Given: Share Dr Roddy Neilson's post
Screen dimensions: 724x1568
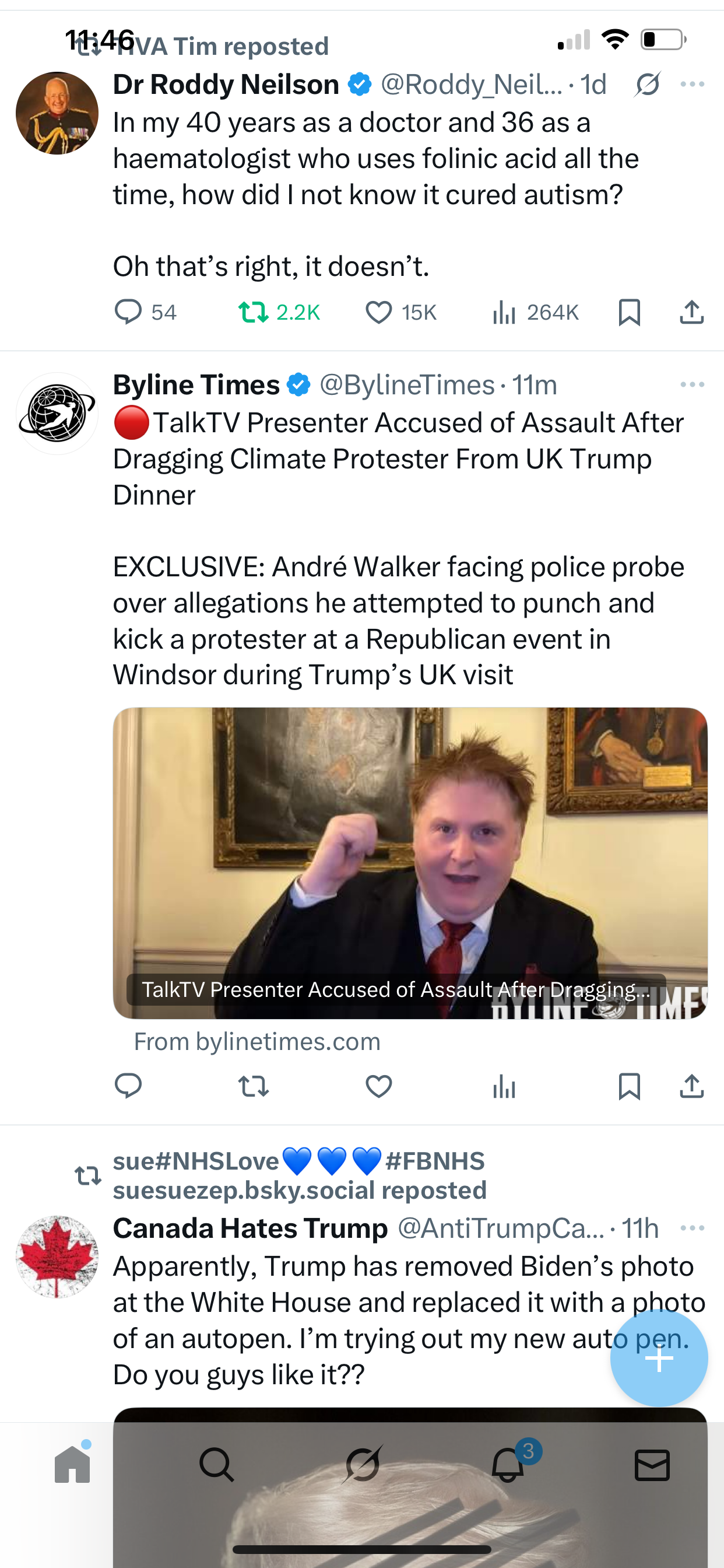Looking at the screenshot, I should (691, 312).
